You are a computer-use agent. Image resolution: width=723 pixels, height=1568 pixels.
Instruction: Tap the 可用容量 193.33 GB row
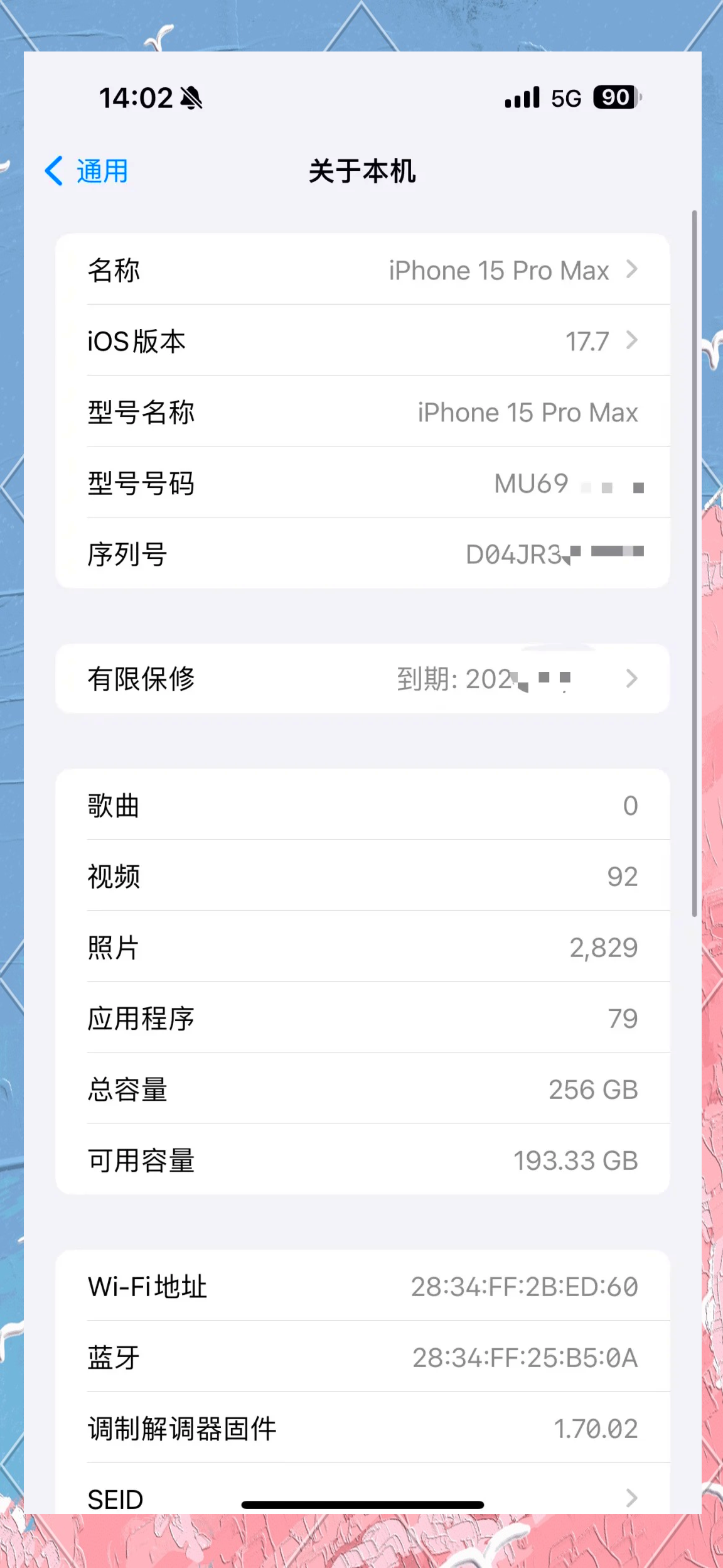click(x=361, y=1161)
